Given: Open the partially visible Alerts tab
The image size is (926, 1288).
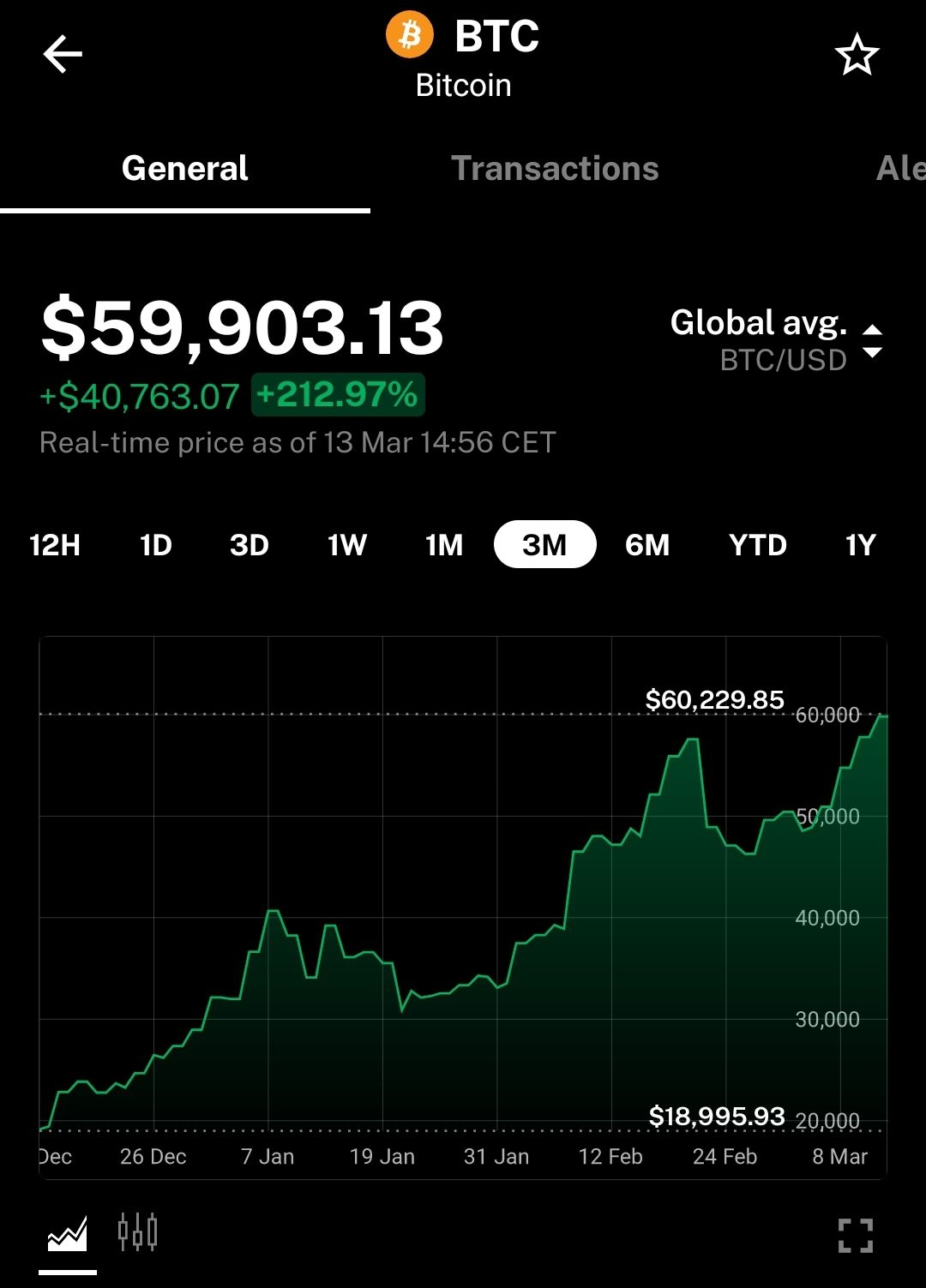Looking at the screenshot, I should tap(900, 169).
